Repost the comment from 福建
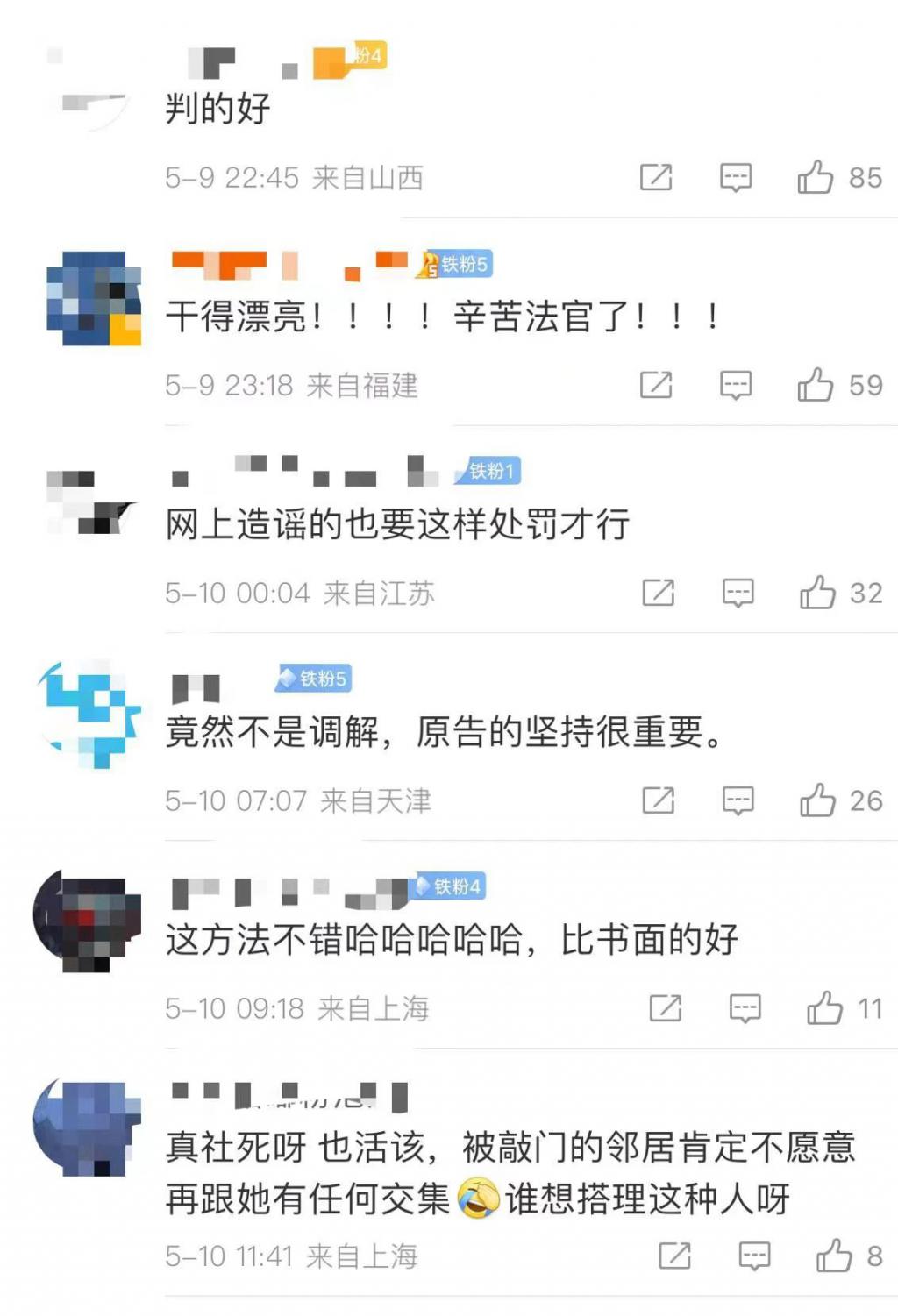Screen dimensions: 898x1316 (x=656, y=385)
